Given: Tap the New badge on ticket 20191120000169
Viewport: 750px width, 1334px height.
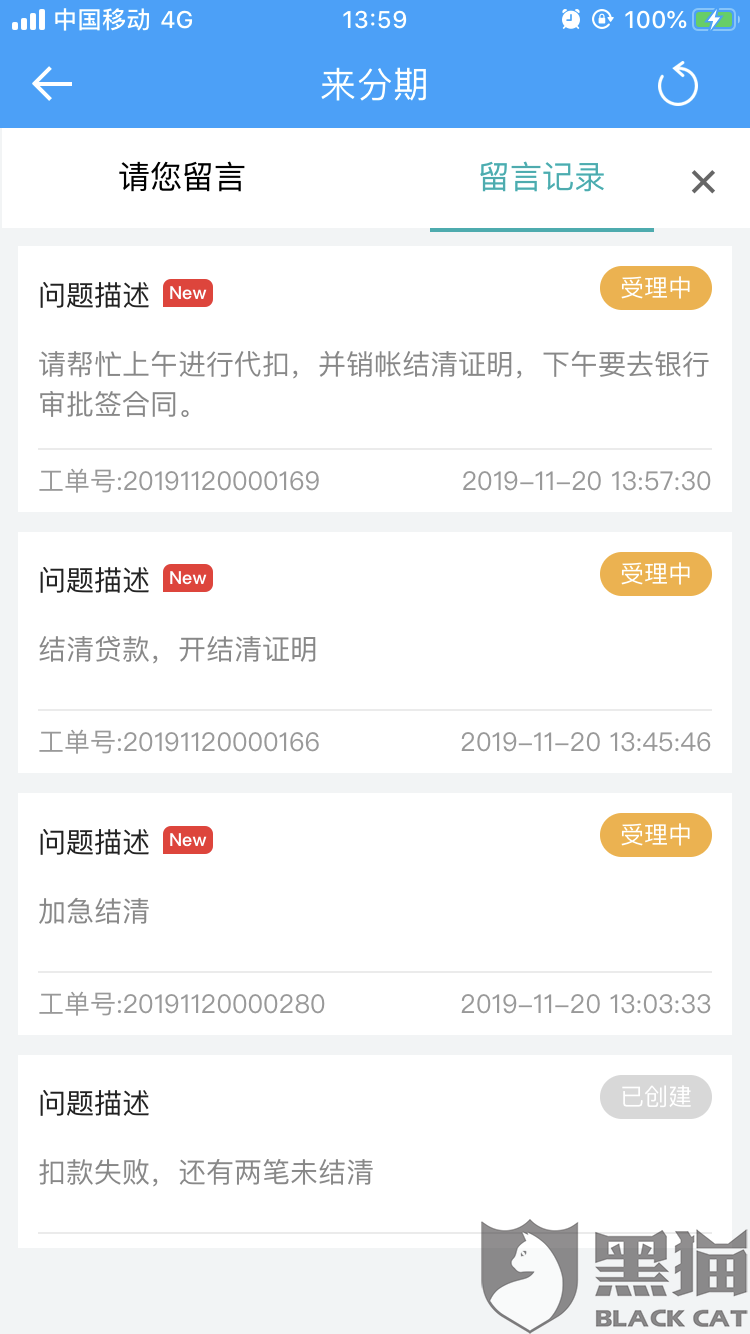Looking at the screenshot, I should [187, 293].
